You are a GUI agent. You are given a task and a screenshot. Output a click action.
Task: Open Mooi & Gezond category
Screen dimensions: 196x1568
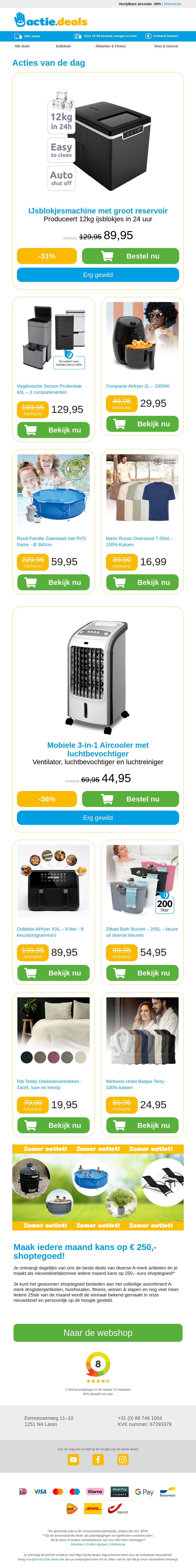(166, 46)
